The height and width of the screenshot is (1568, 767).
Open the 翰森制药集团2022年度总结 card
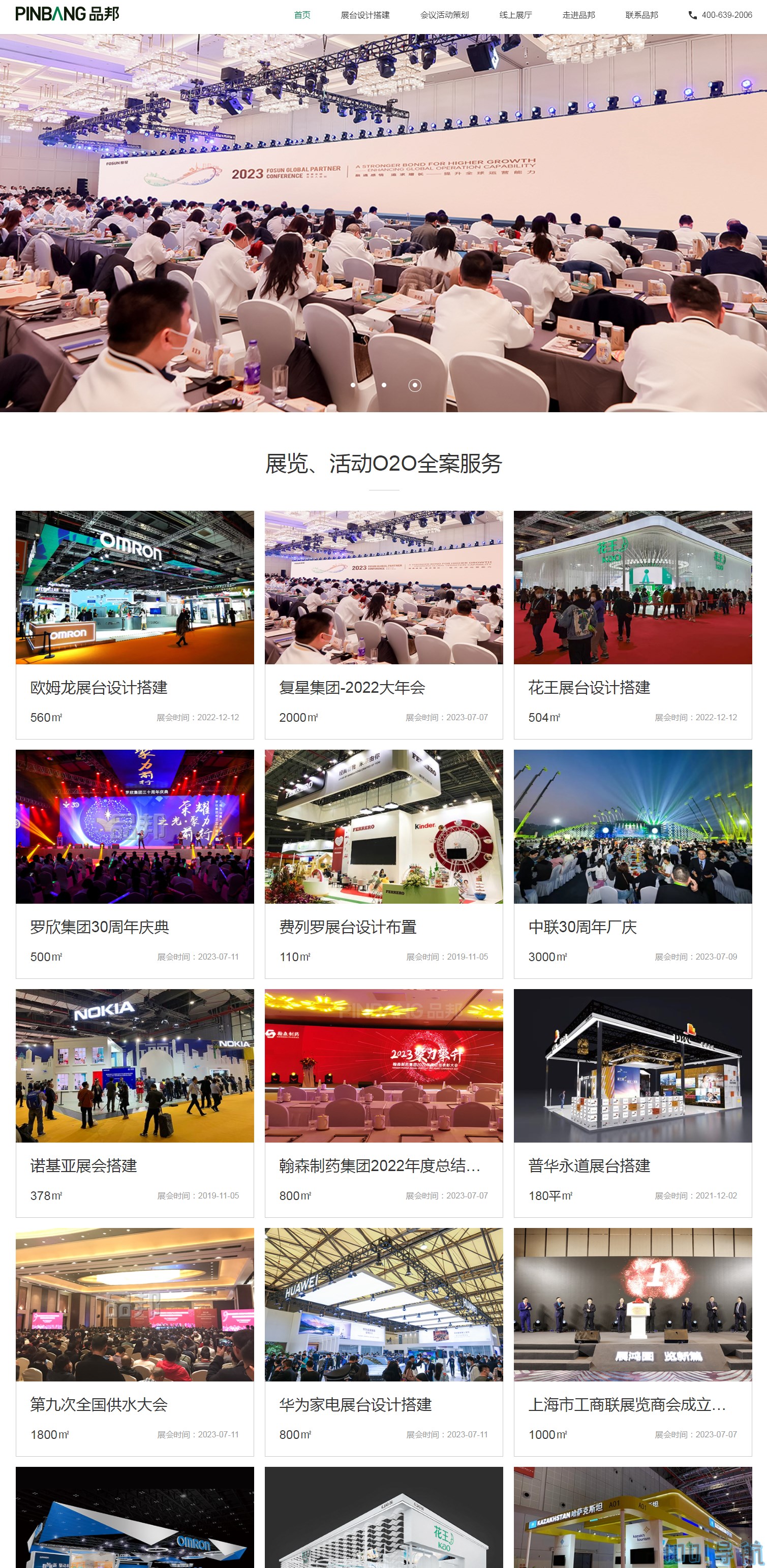coord(383,1102)
